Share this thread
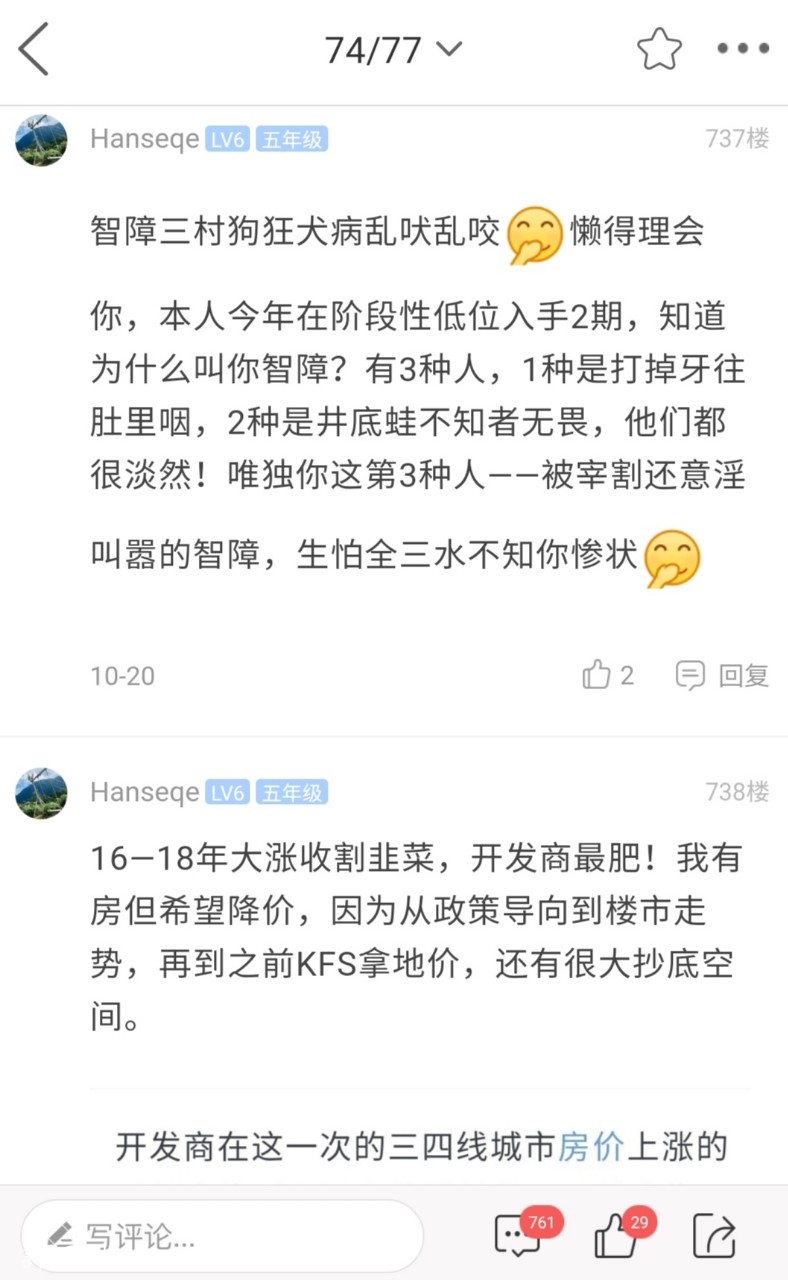788x1280 pixels. [714, 1236]
